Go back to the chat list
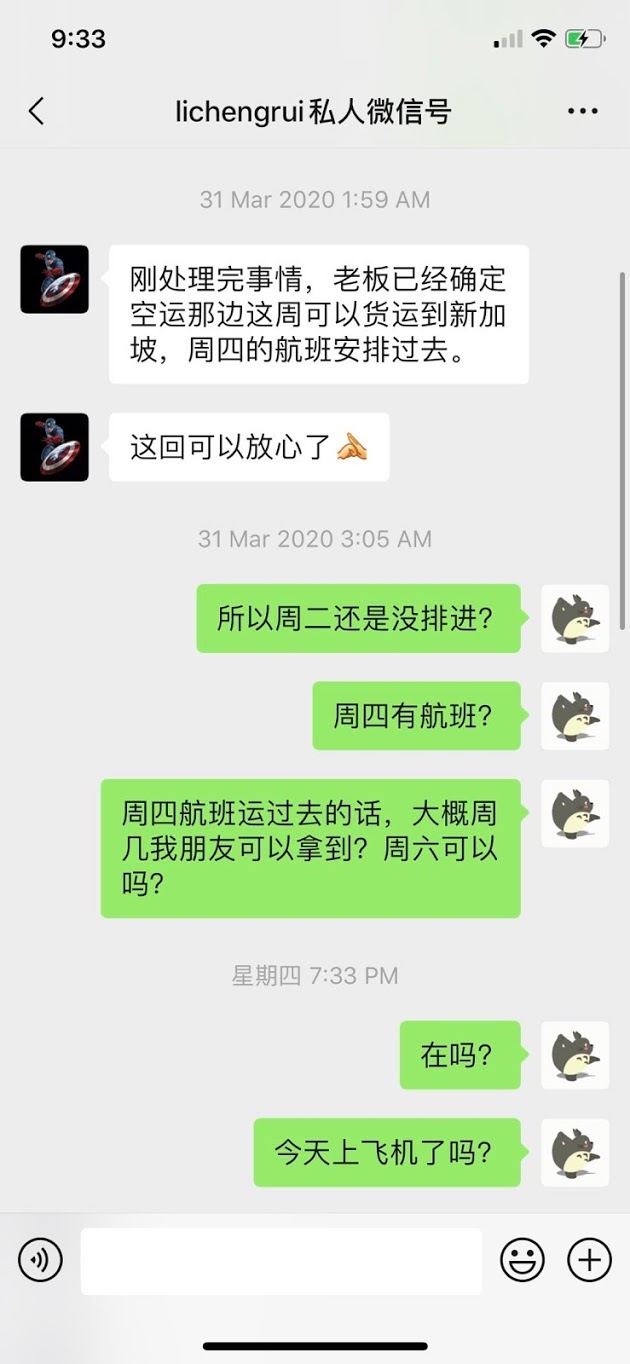Viewport: 630px width, 1364px height. click(x=37, y=111)
